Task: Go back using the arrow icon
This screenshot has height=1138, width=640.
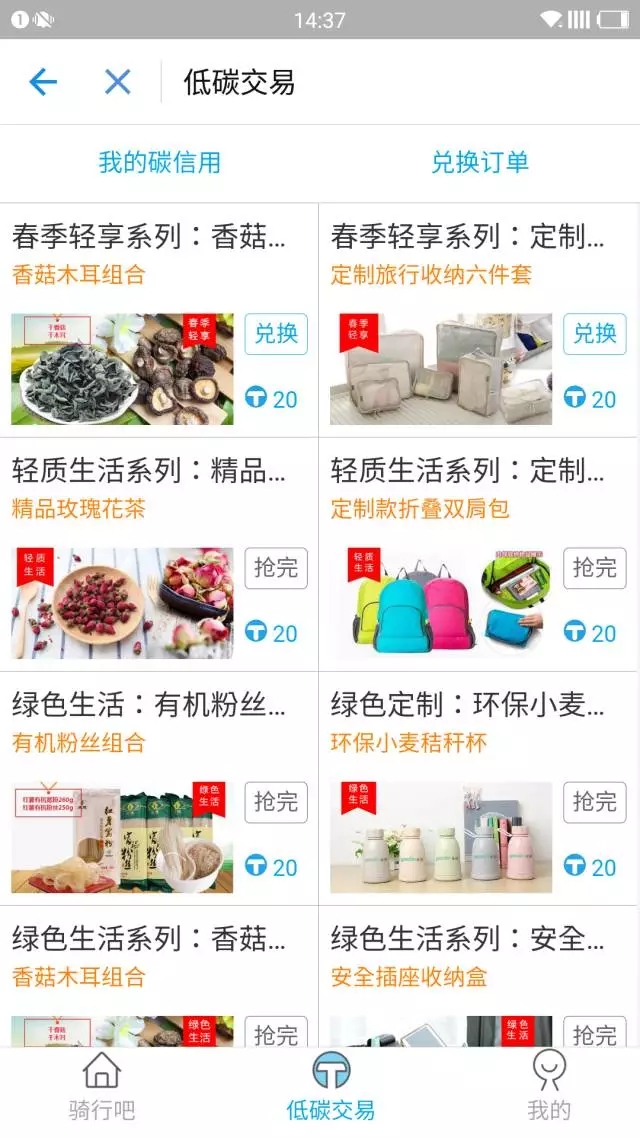Action: [x=43, y=82]
